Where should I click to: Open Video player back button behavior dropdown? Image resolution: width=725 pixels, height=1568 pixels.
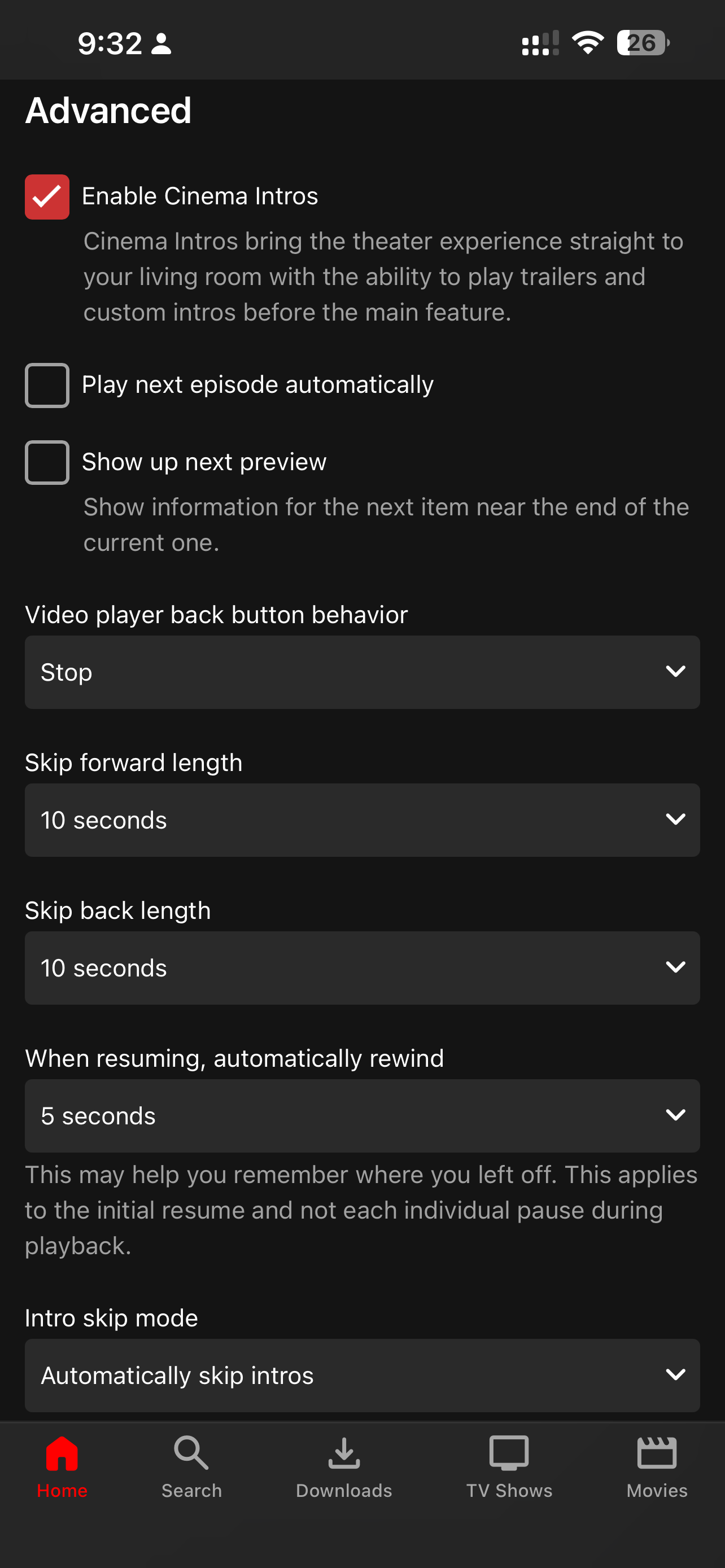362,672
